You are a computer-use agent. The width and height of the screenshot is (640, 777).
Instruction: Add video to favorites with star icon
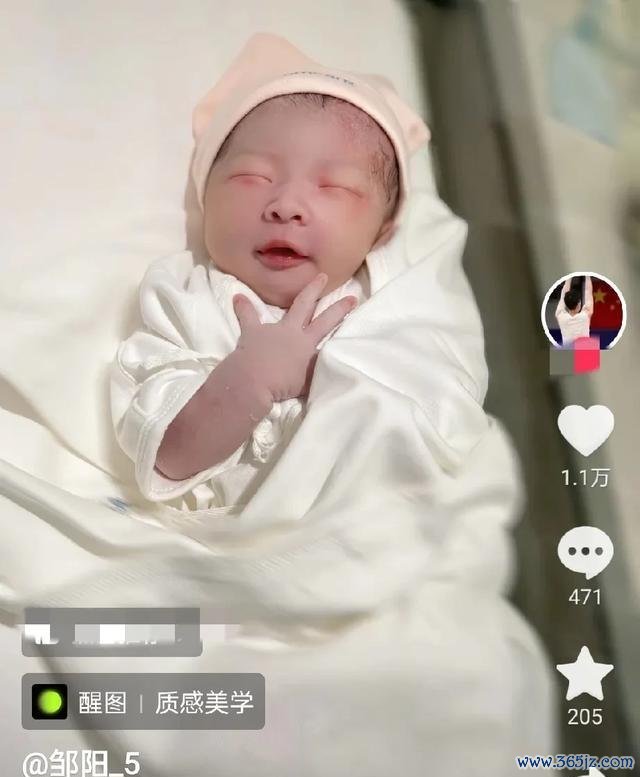585,674
